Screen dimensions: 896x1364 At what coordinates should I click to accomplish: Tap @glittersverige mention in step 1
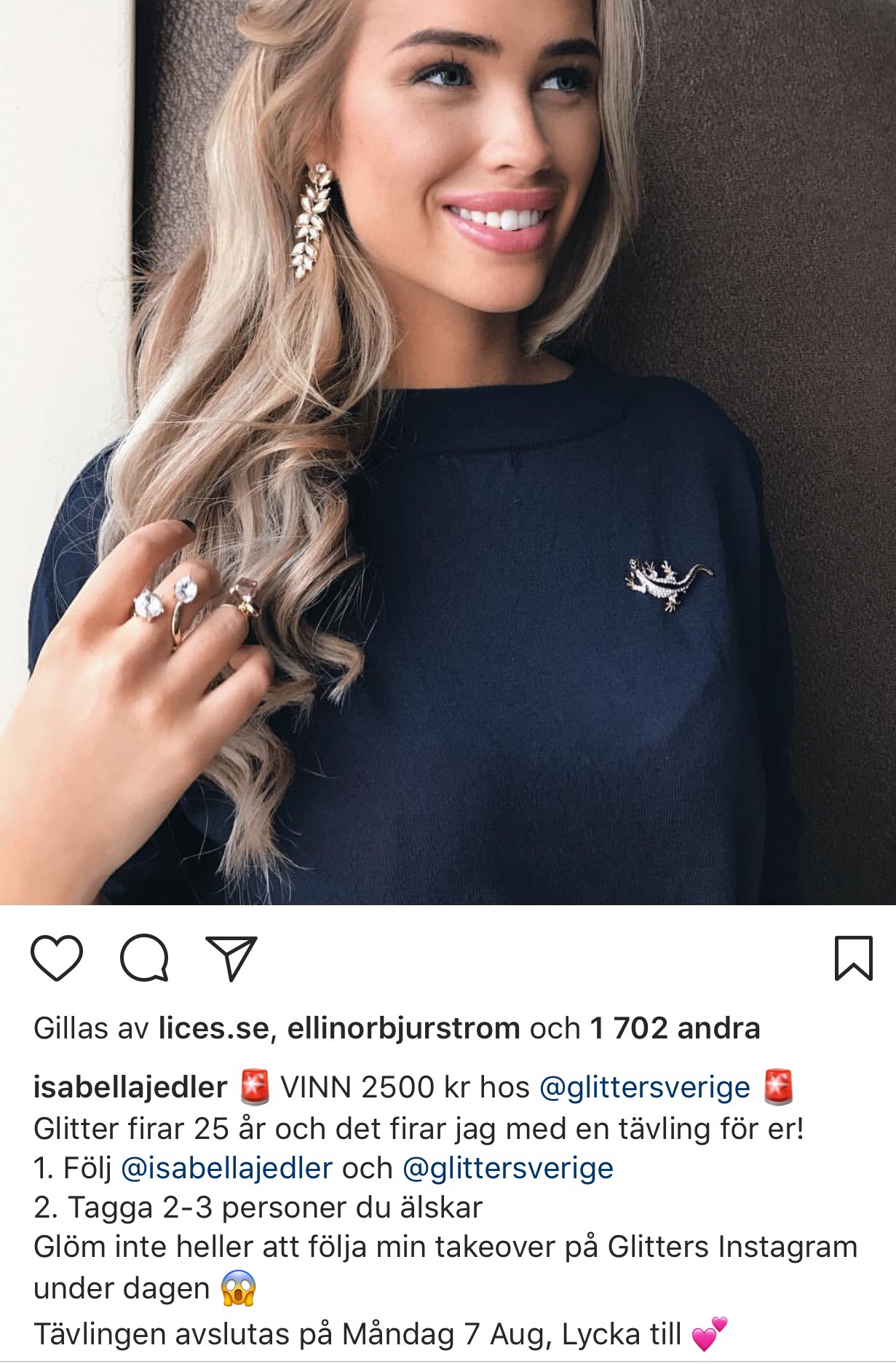507,1168
